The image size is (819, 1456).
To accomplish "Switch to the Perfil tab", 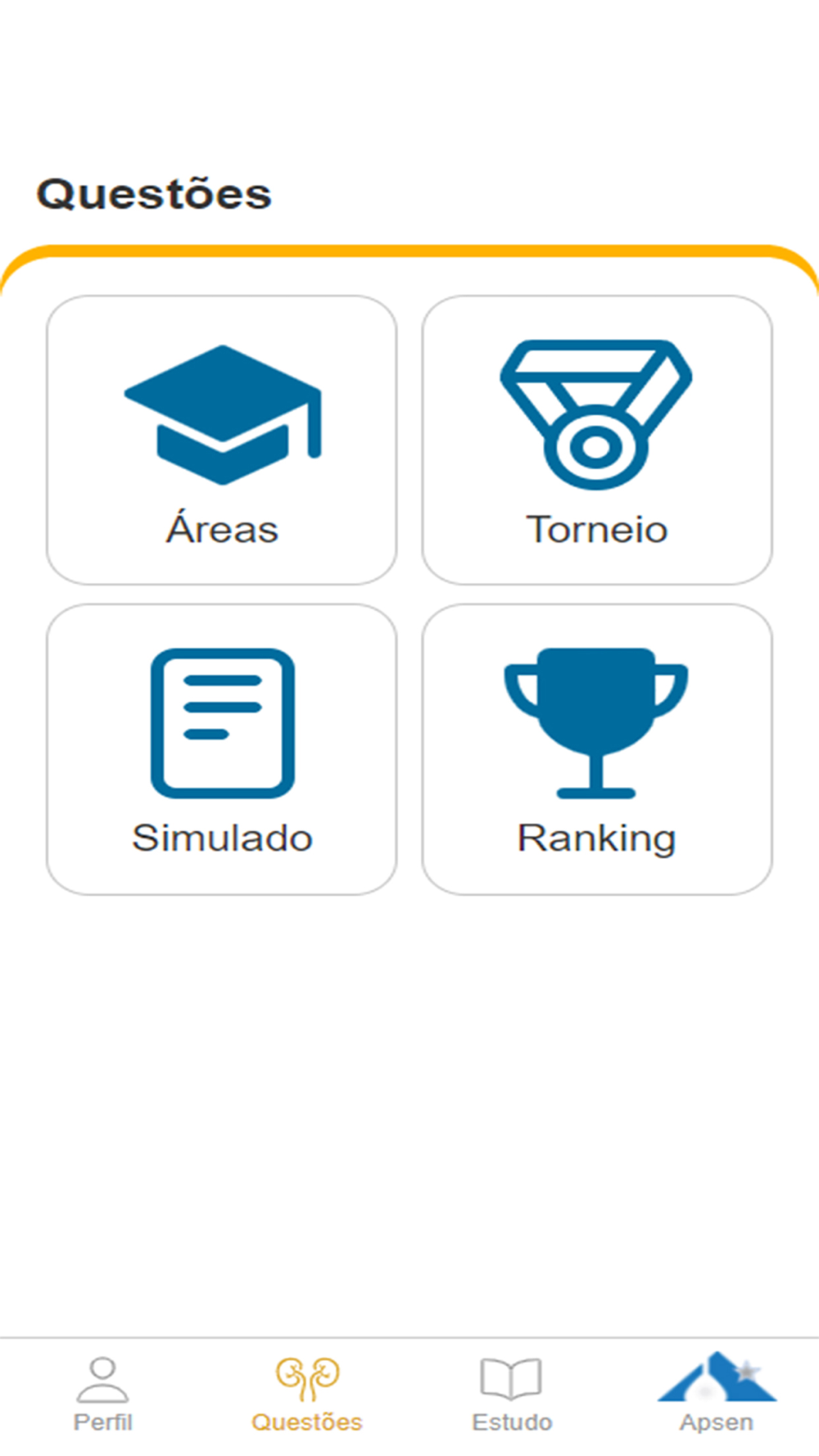I will 102,1395.
